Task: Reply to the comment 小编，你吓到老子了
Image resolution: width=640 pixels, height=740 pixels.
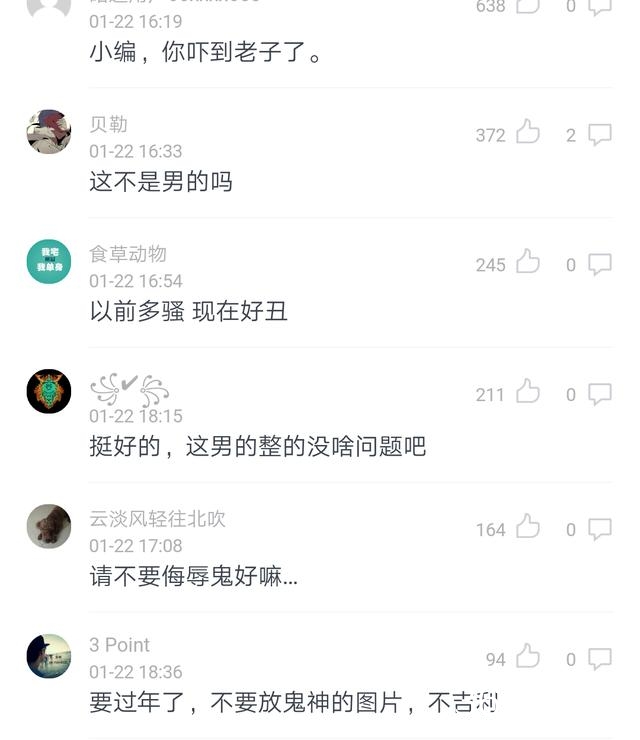Action: (599, 7)
